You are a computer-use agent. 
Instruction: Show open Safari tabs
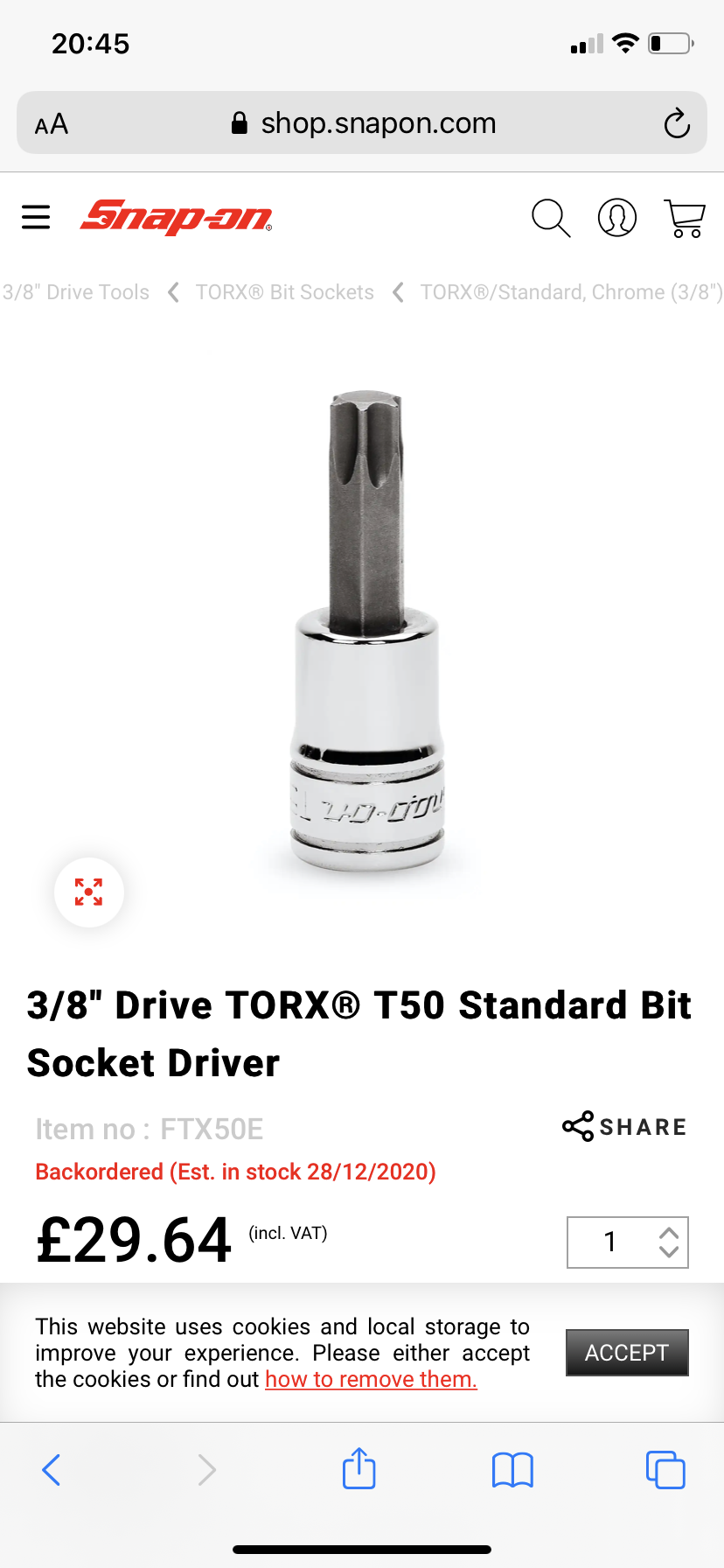pos(665,1470)
